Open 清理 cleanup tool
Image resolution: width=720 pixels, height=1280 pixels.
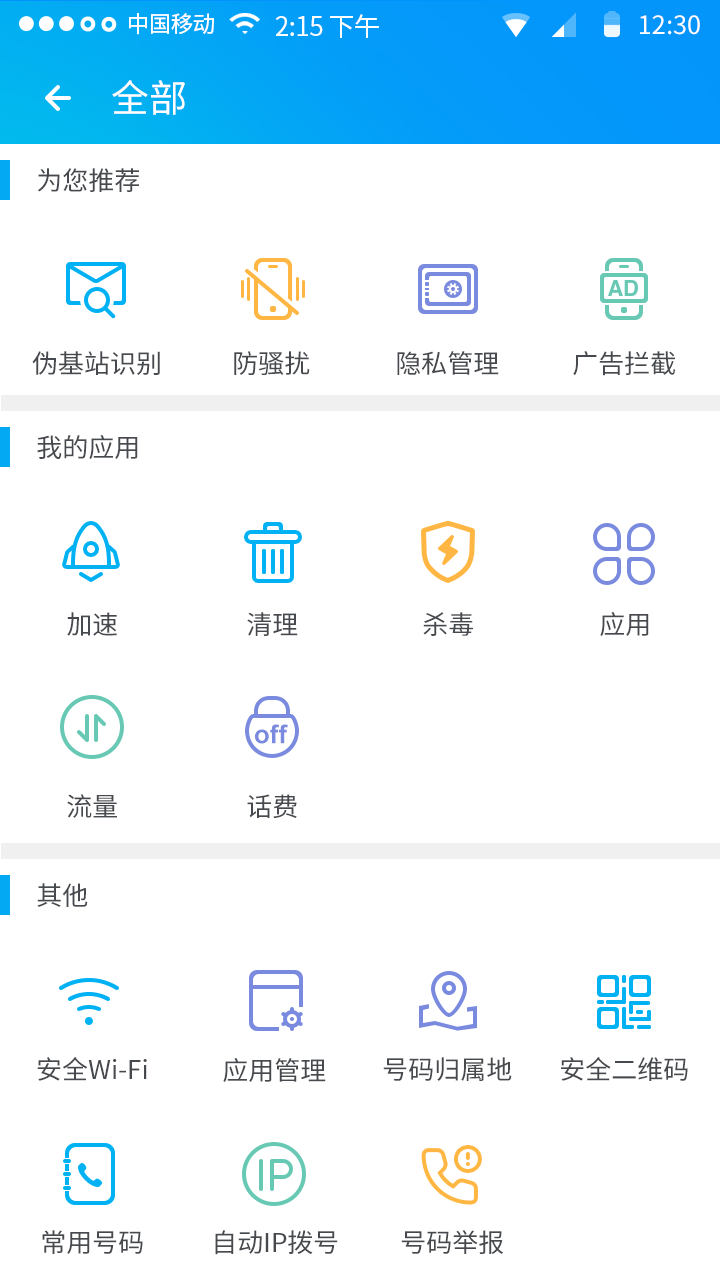point(272,577)
